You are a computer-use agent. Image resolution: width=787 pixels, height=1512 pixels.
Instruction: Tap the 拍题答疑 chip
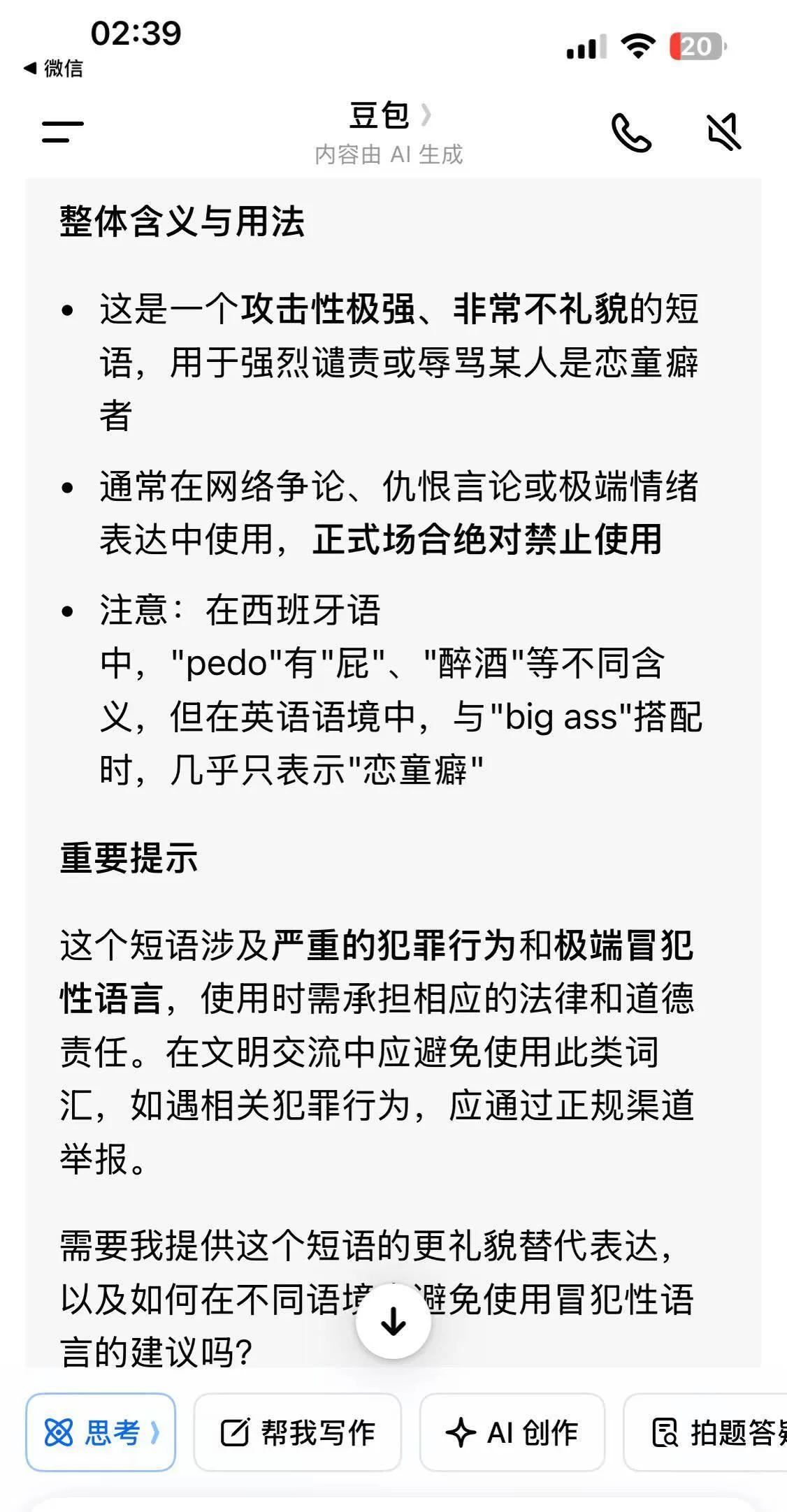tap(706, 1432)
